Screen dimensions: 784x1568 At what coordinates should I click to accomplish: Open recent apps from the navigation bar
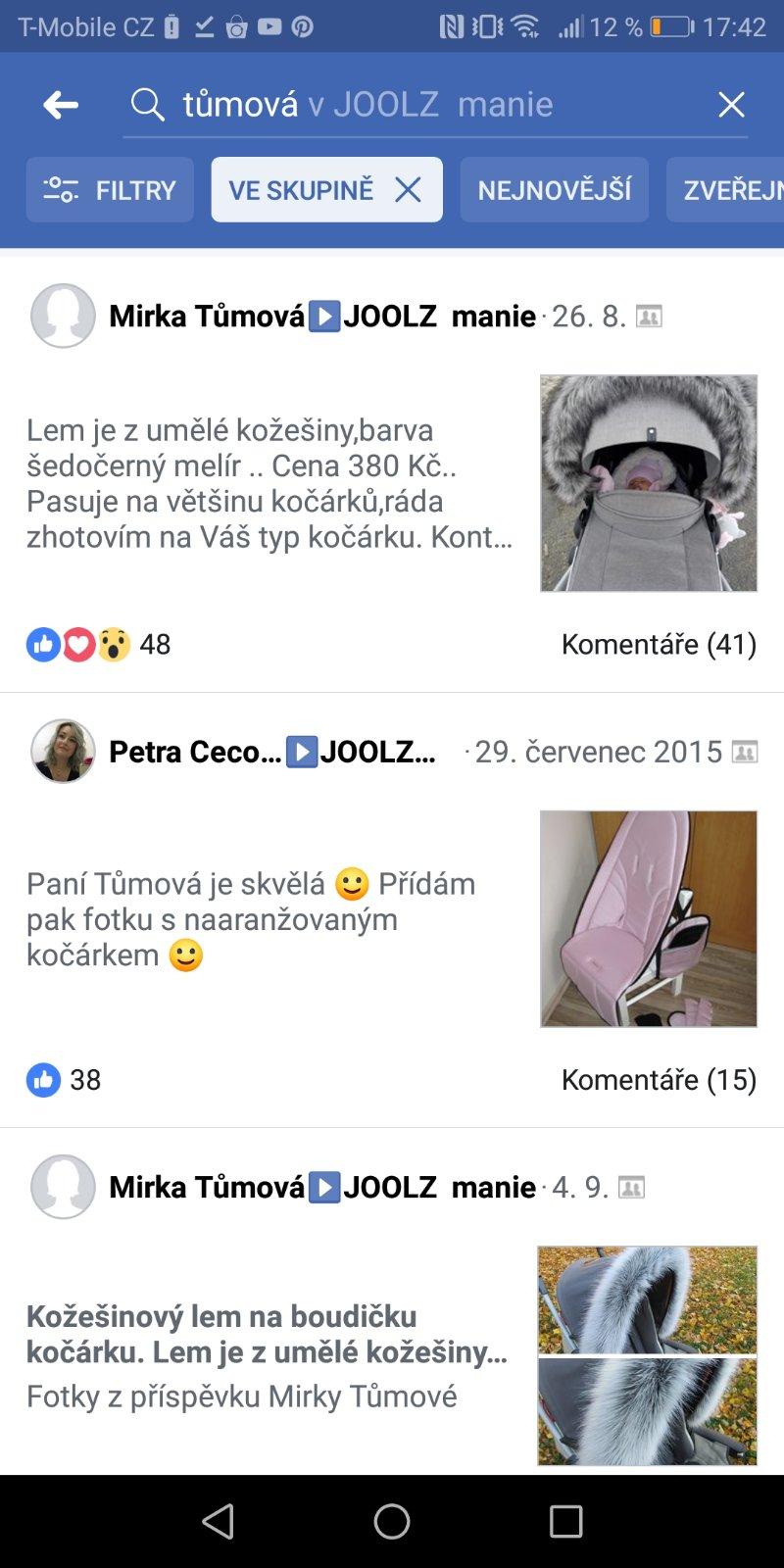(565, 1521)
